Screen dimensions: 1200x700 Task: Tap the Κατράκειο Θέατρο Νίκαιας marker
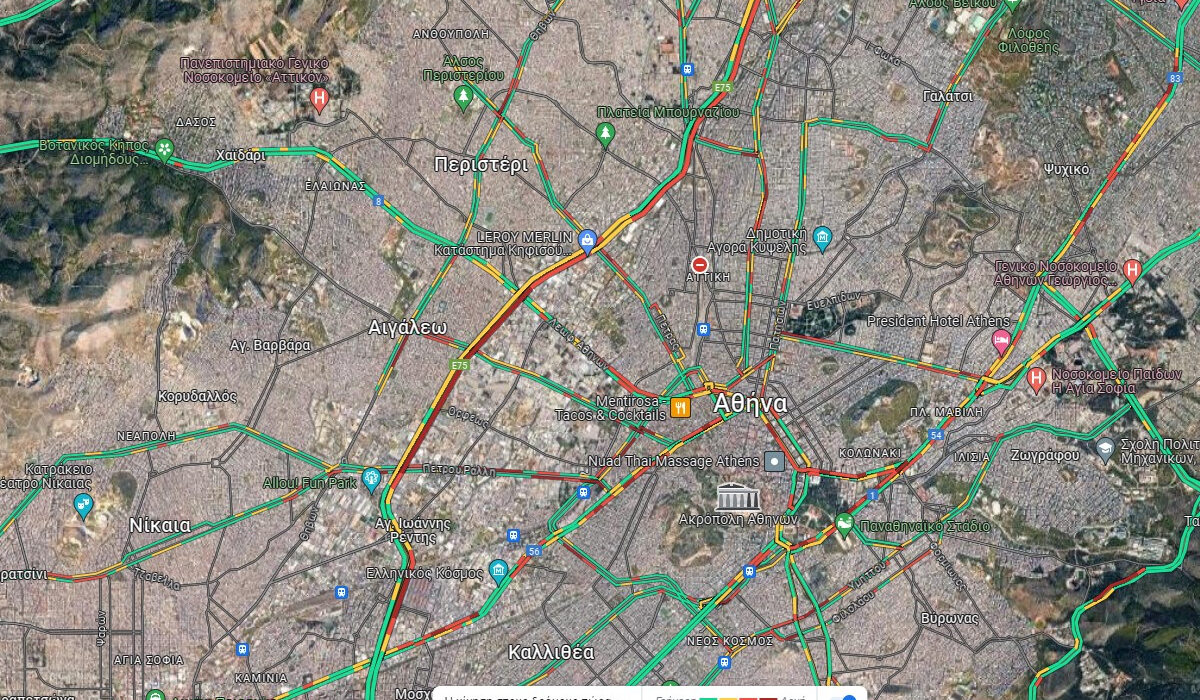[x=84, y=505]
